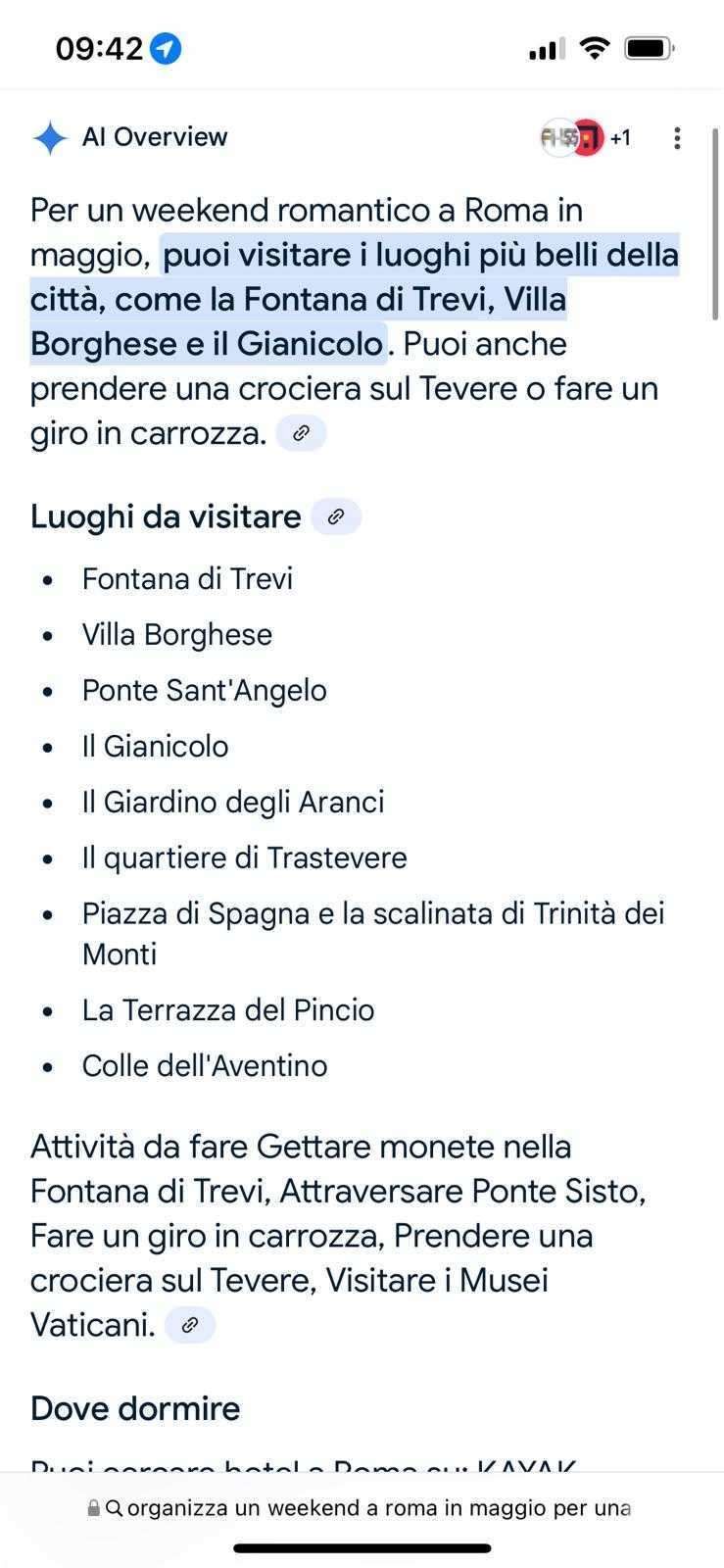Open the source link beside Luoghi da visitare
Viewport: 724px width, 1568px height.
tap(336, 516)
